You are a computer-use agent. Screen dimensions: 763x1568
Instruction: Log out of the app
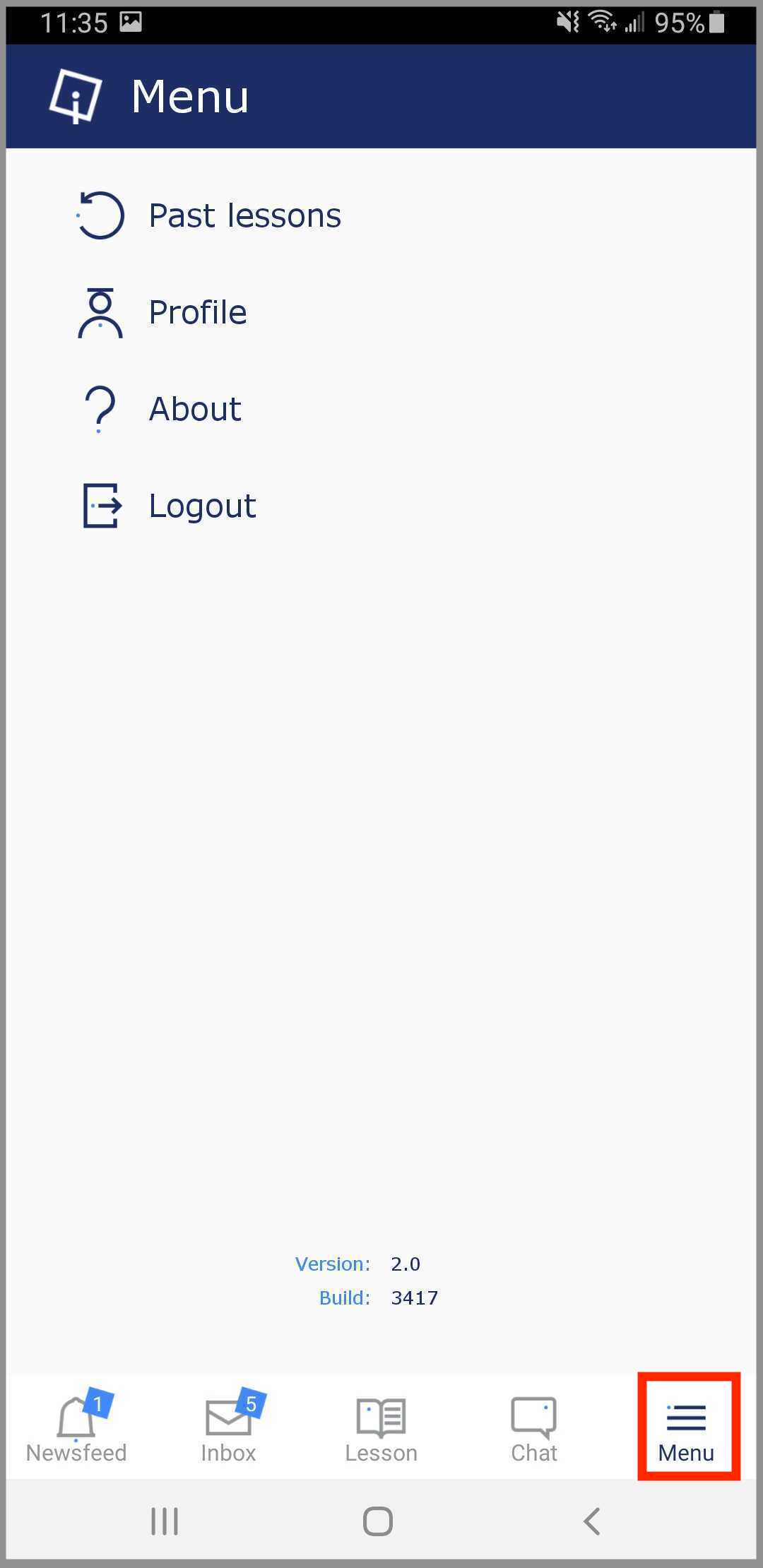point(201,506)
